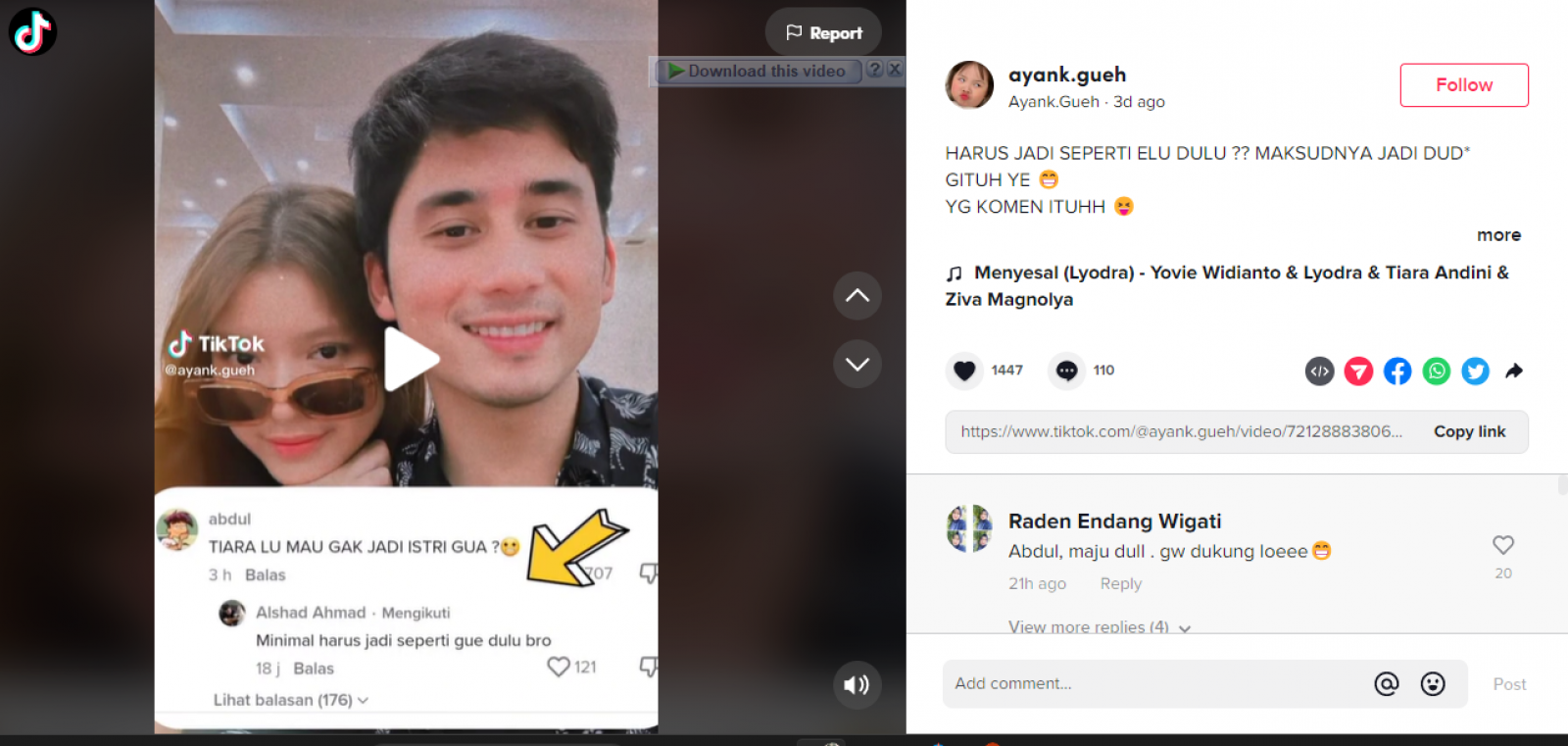Screen dimensions: 1568x746
Task: Like this video with heart icon
Action: coord(964,371)
